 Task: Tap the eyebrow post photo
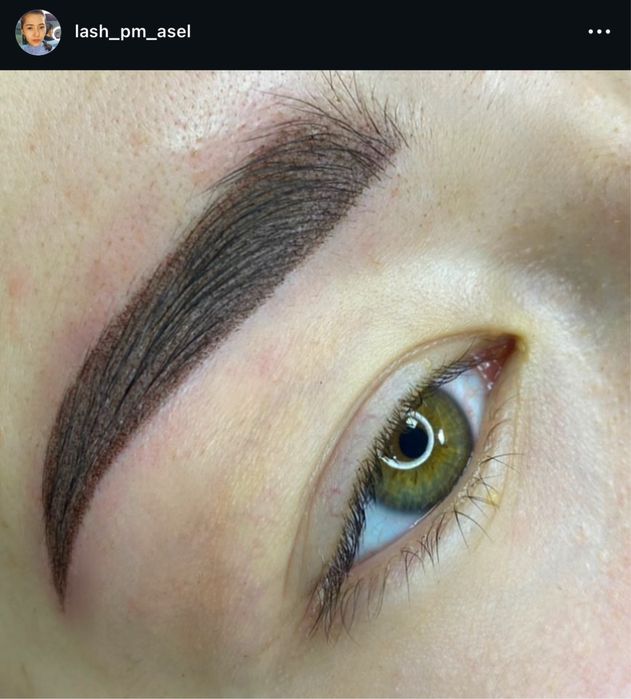tap(315, 384)
